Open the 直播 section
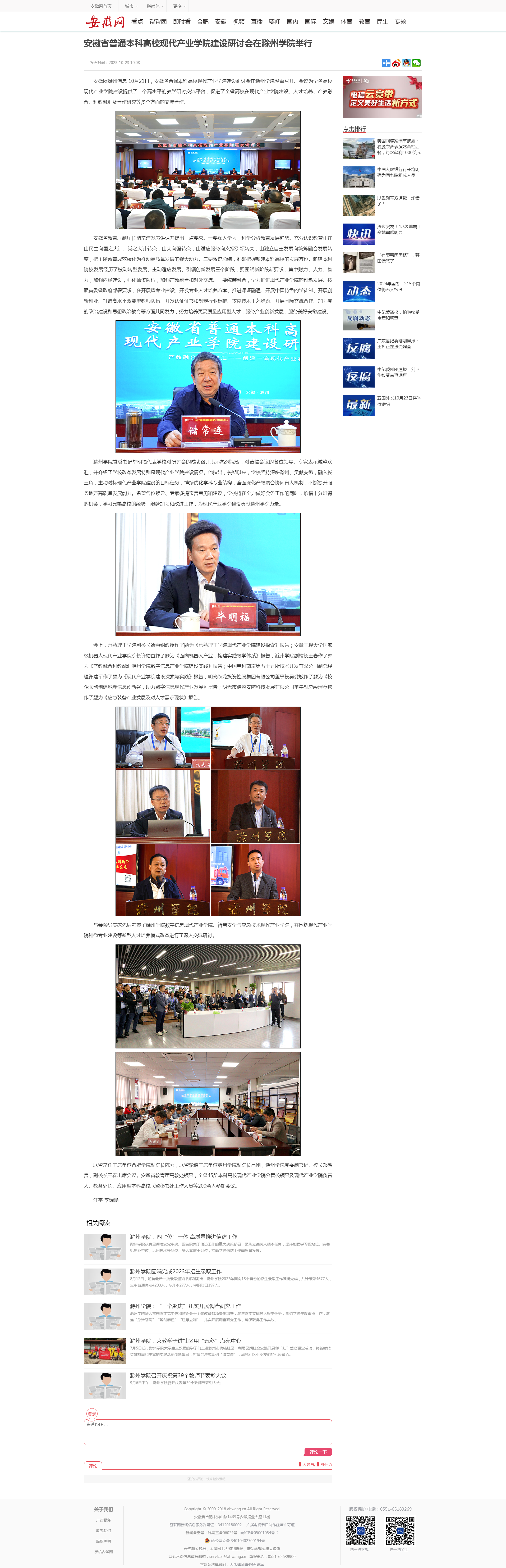The width and height of the screenshot is (506, 1568). tap(257, 21)
